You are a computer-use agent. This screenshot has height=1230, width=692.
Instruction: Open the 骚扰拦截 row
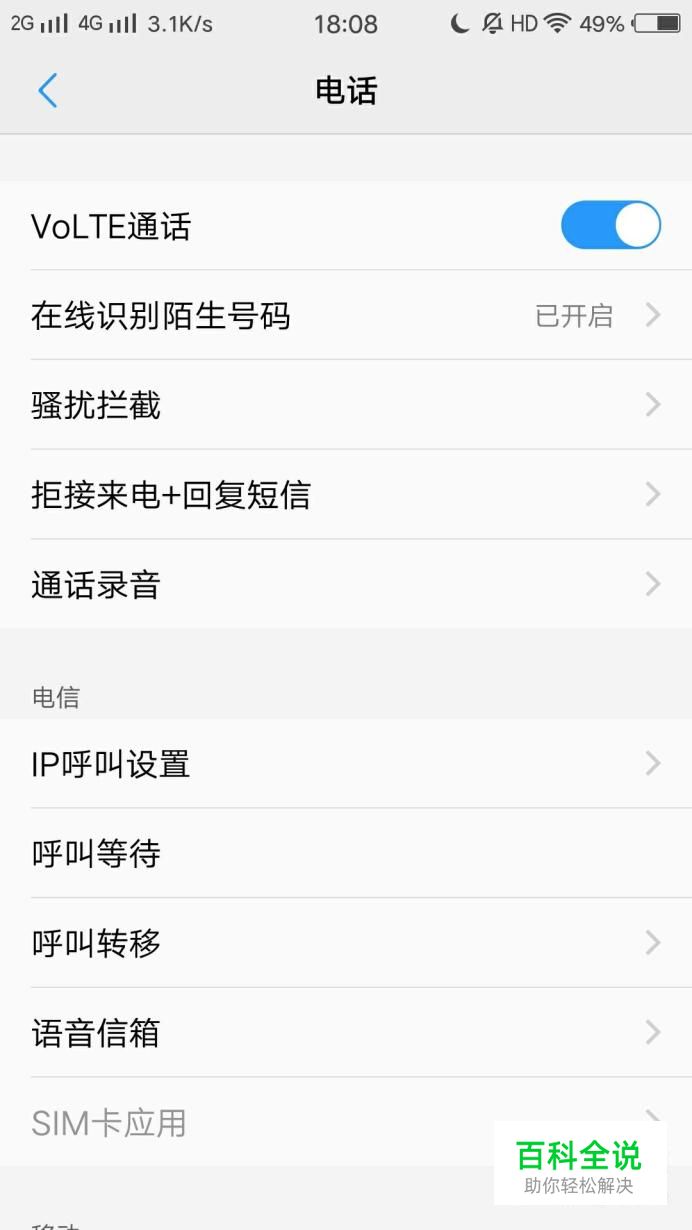[346, 405]
